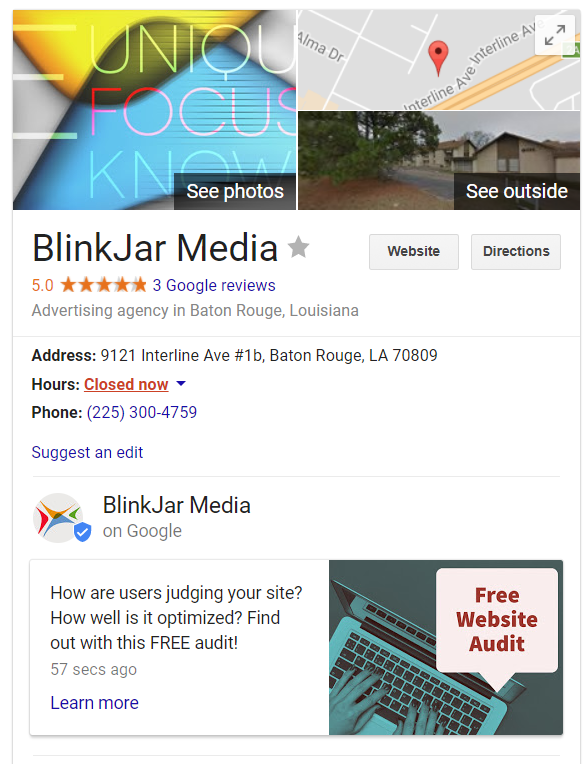
Task: Tap Learn more on the audit post
Action: [94, 703]
